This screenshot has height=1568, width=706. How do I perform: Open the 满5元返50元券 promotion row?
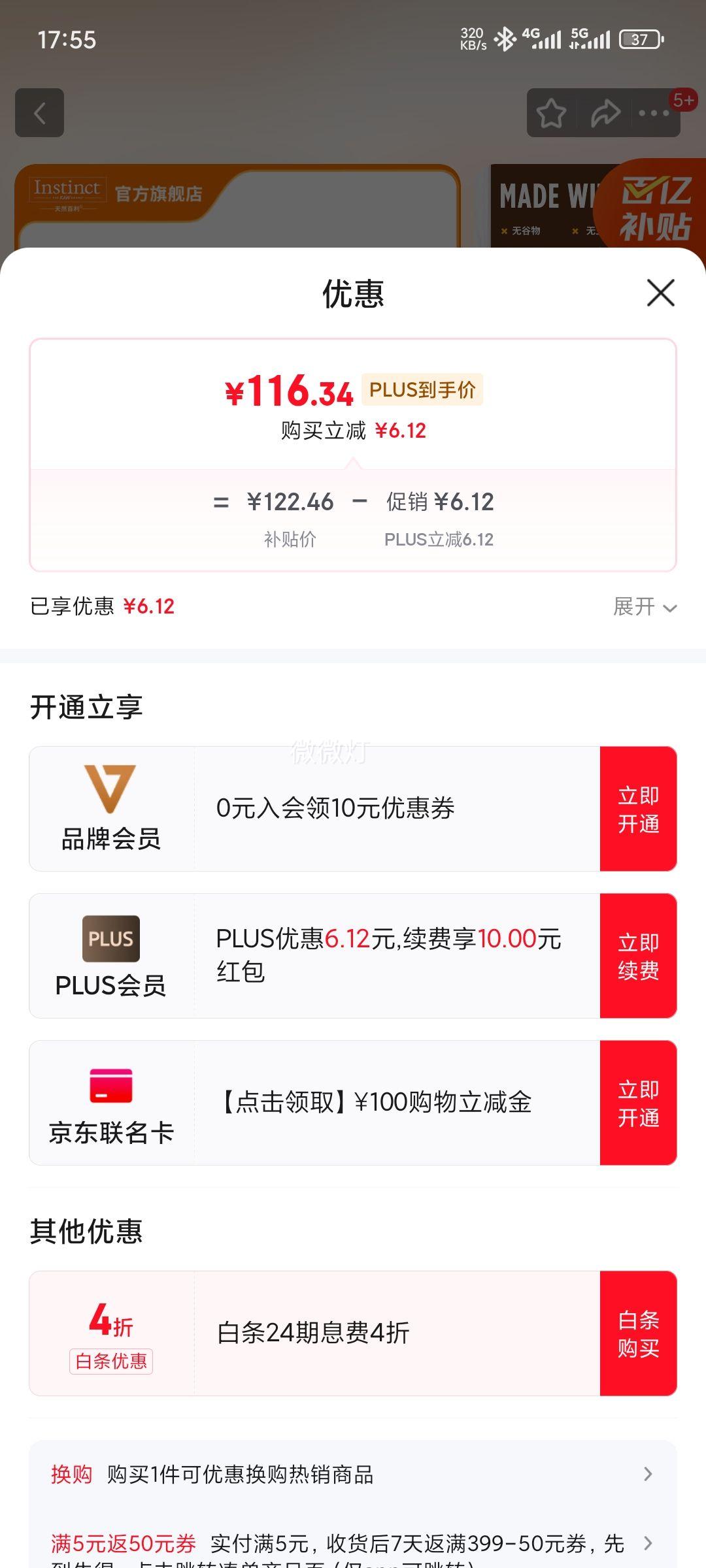(x=353, y=1548)
